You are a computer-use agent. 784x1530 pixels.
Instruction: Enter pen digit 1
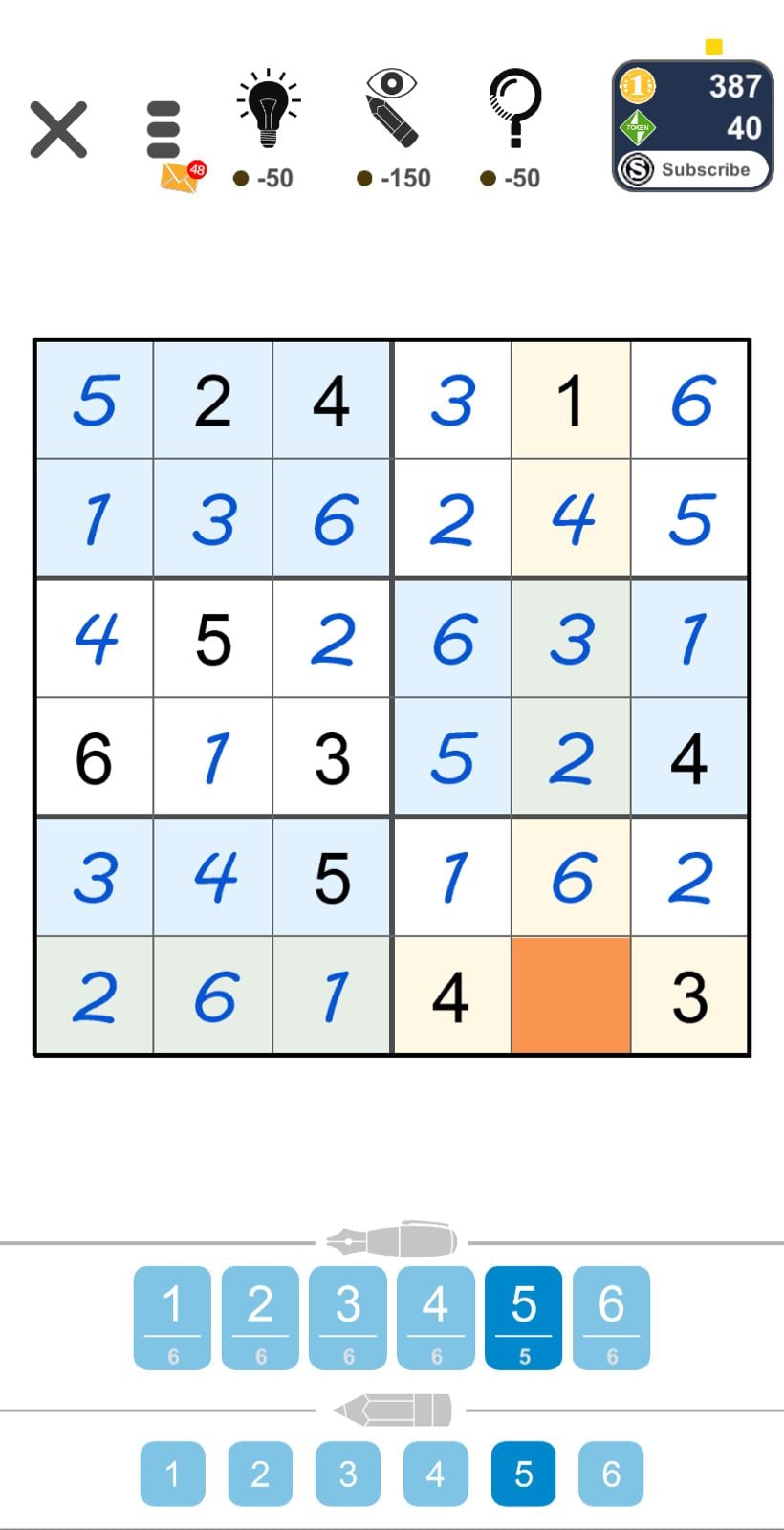[172, 1317]
